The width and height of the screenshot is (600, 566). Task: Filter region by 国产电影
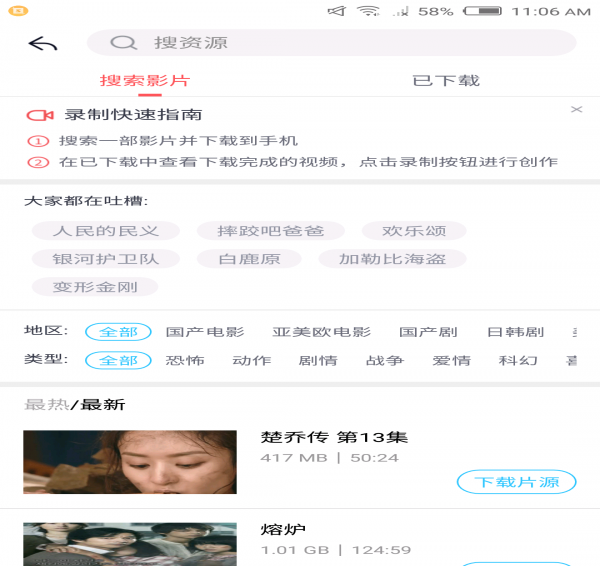tap(204, 332)
